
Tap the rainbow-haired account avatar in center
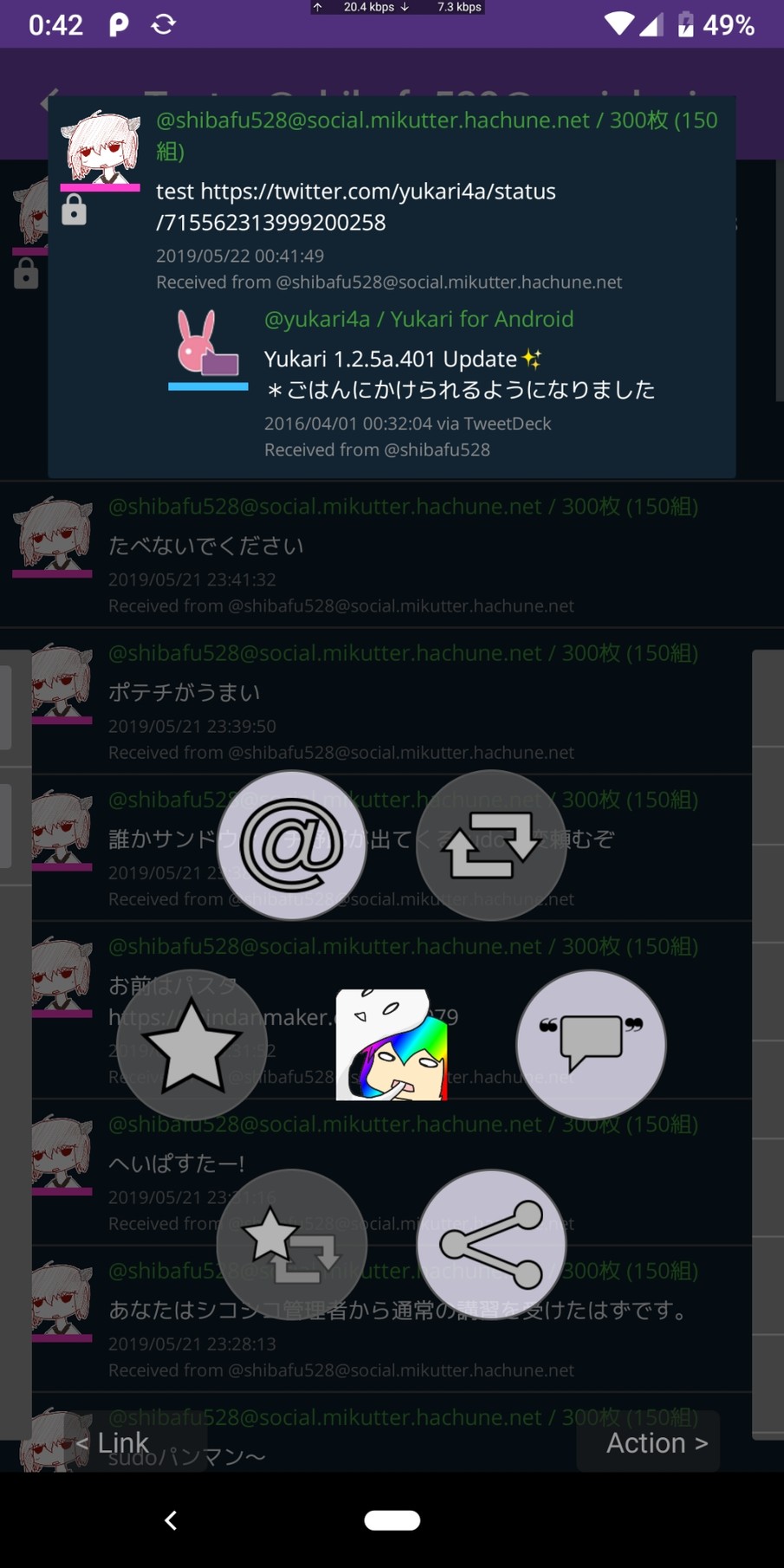point(392,1044)
